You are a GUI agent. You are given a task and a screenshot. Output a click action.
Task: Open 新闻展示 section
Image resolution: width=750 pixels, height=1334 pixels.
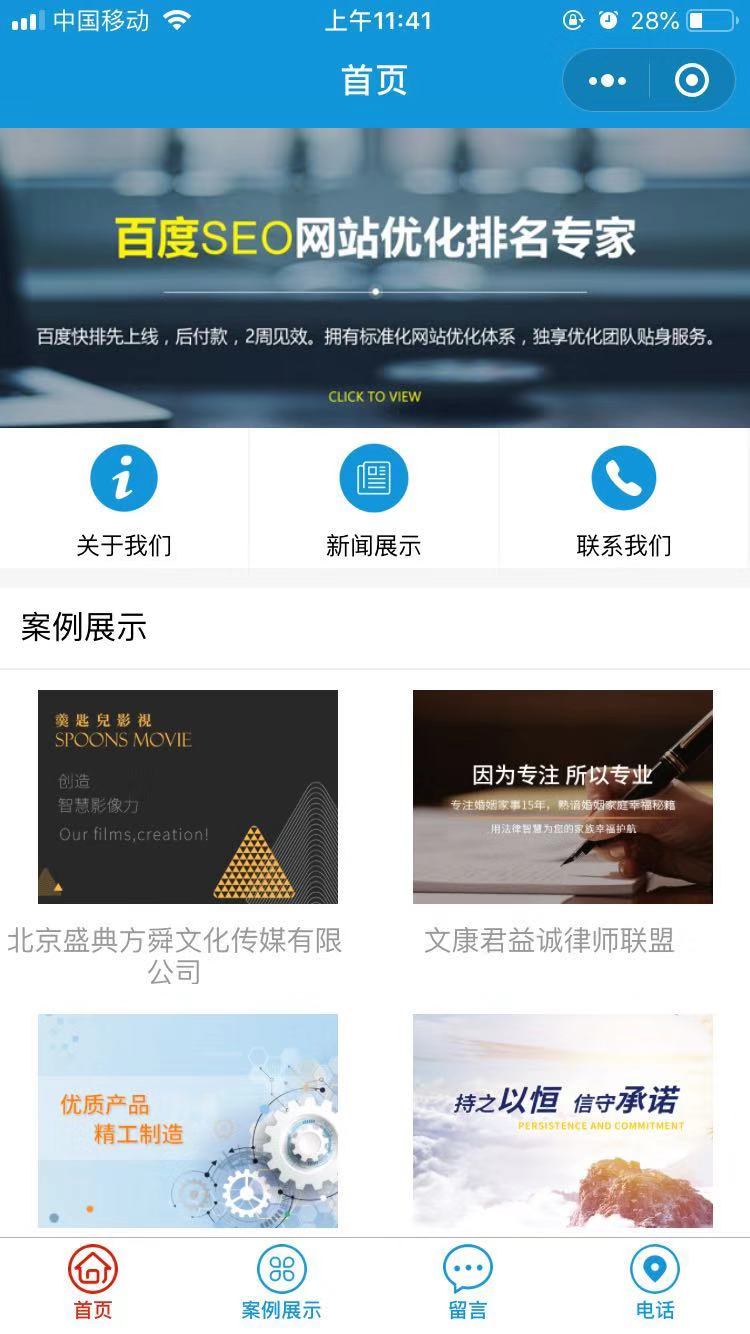coord(374,499)
